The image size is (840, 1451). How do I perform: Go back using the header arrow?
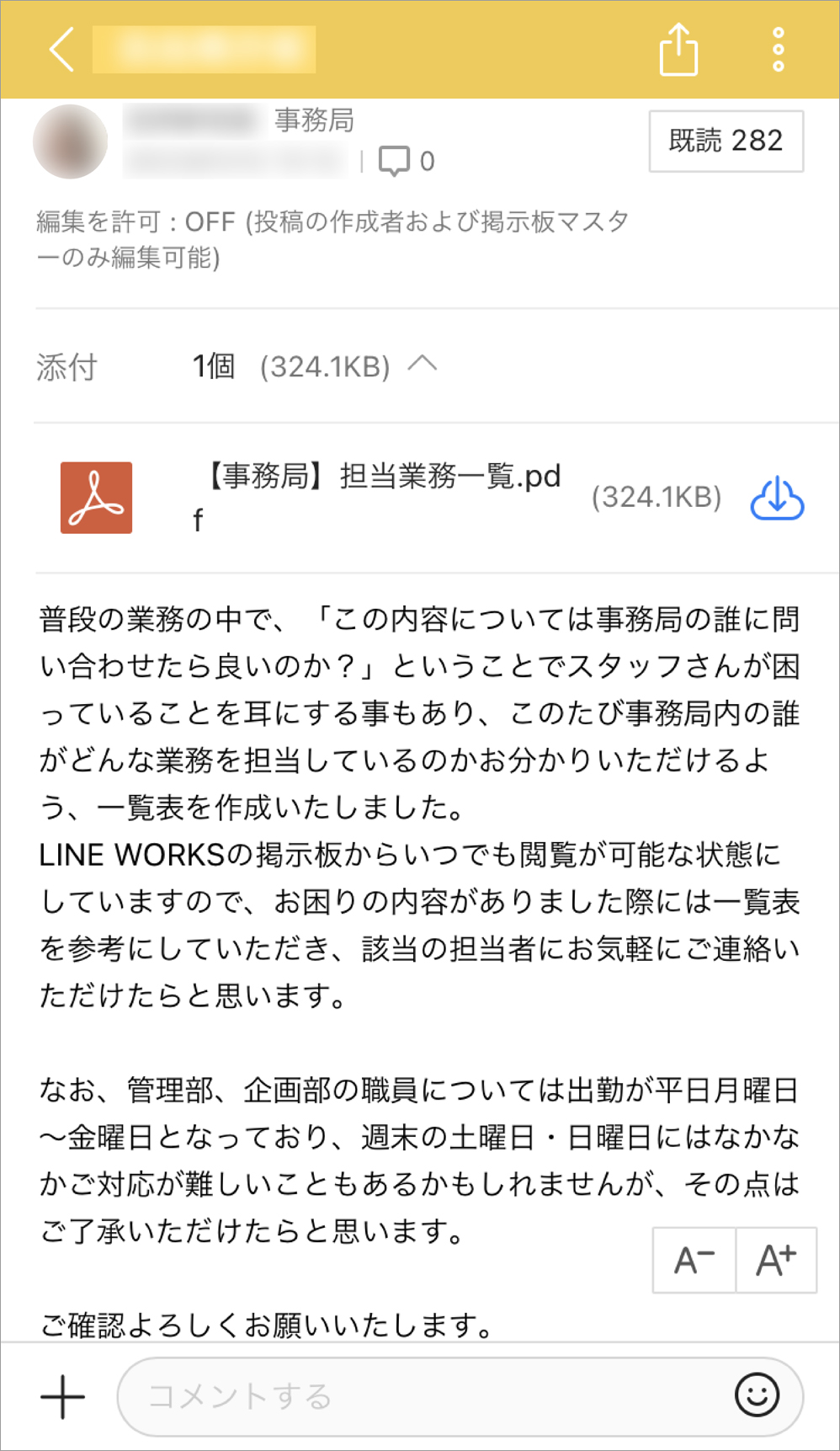[x=62, y=50]
